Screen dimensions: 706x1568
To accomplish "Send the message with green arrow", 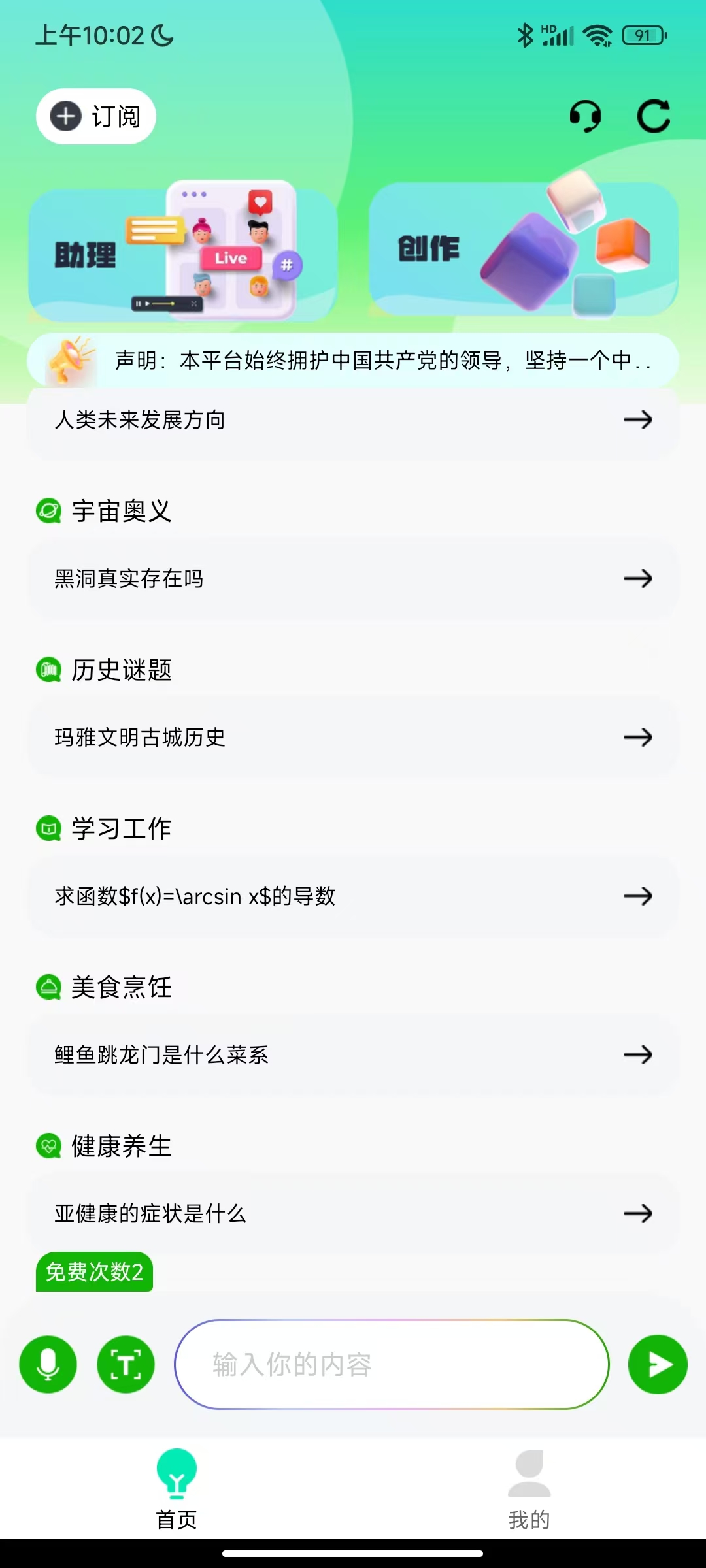I will (x=658, y=1364).
